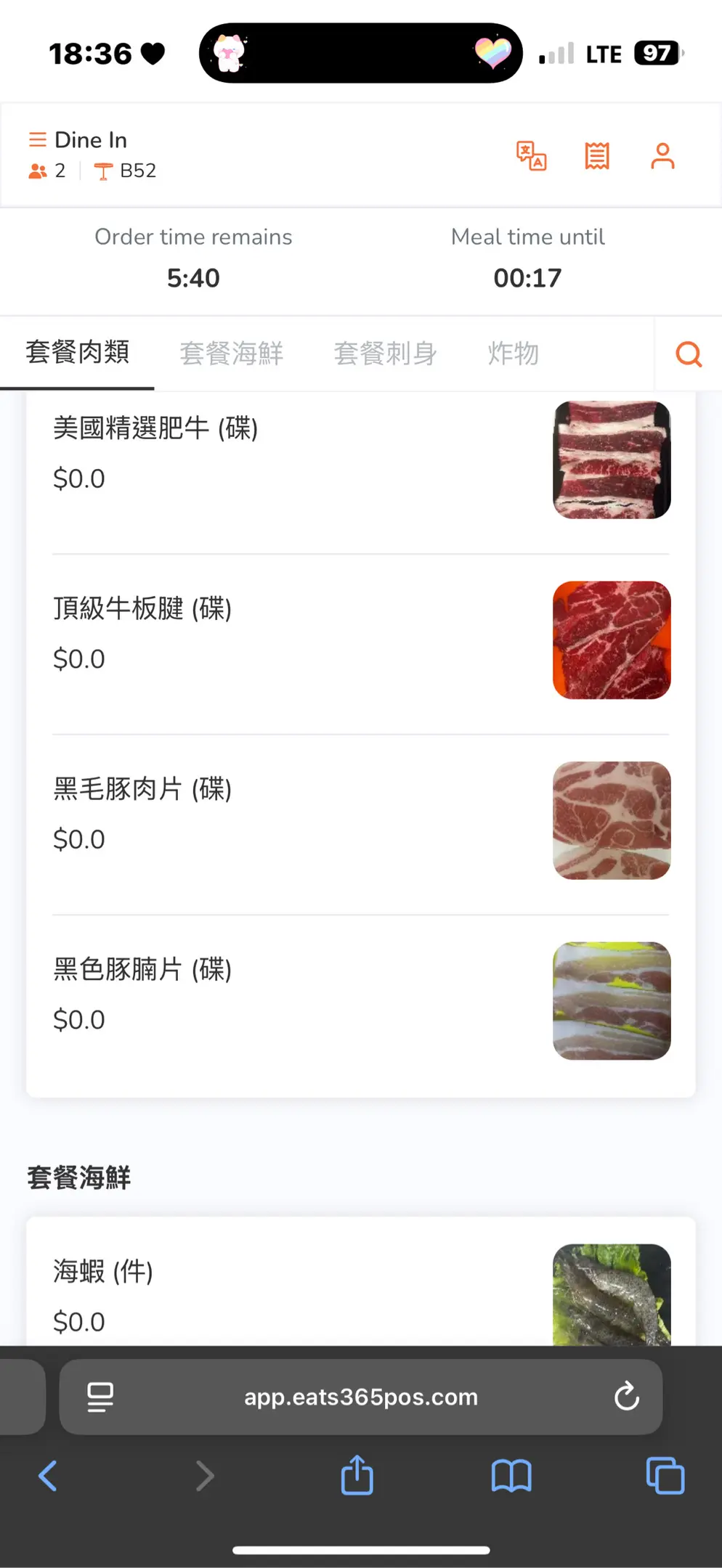Open the page settings menu in address bar
This screenshot has width=722, height=1568.
[x=100, y=1397]
